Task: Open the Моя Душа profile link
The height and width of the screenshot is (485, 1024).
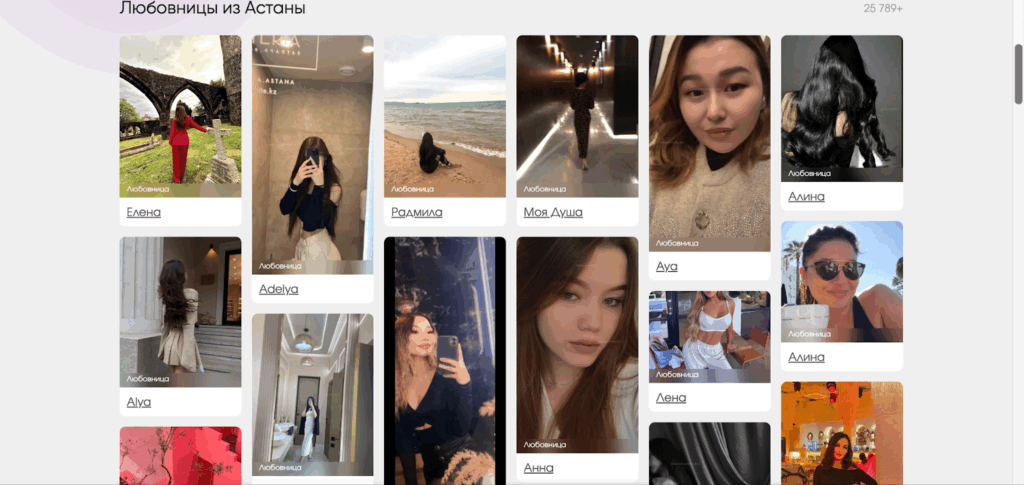Action: pos(552,212)
